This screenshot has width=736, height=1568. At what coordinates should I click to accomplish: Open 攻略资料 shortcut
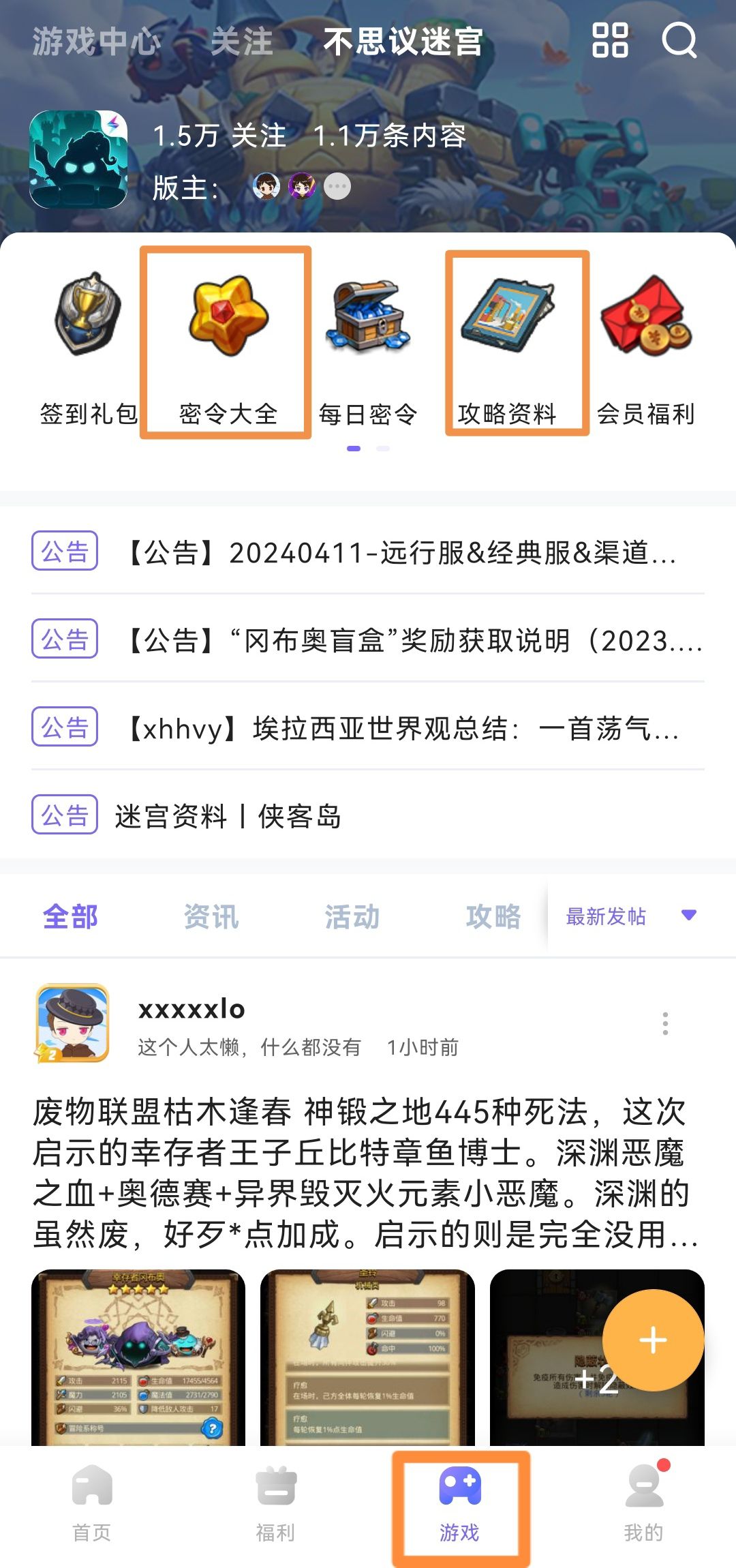(x=507, y=344)
